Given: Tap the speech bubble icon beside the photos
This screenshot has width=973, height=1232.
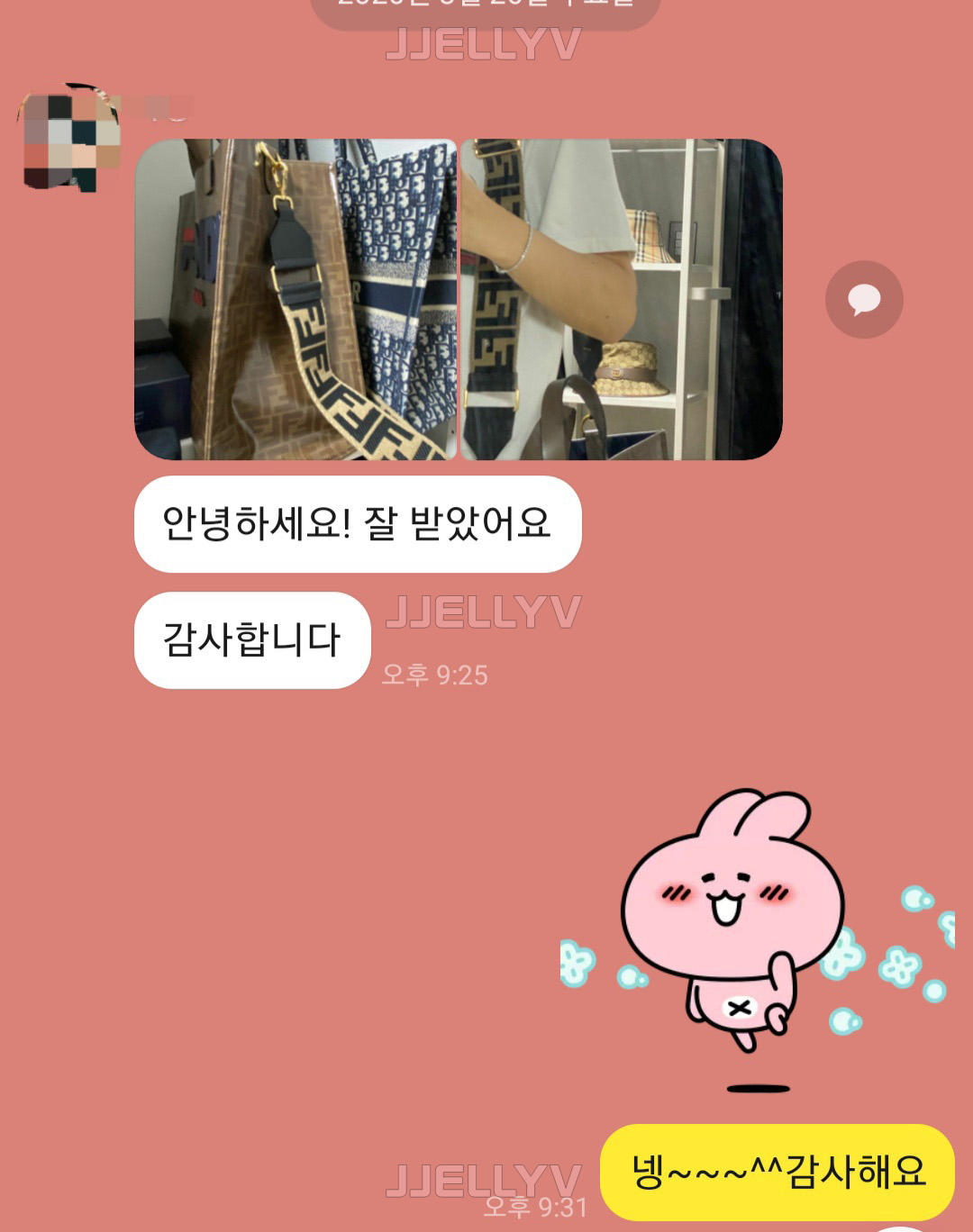Looking at the screenshot, I should coord(864,300).
